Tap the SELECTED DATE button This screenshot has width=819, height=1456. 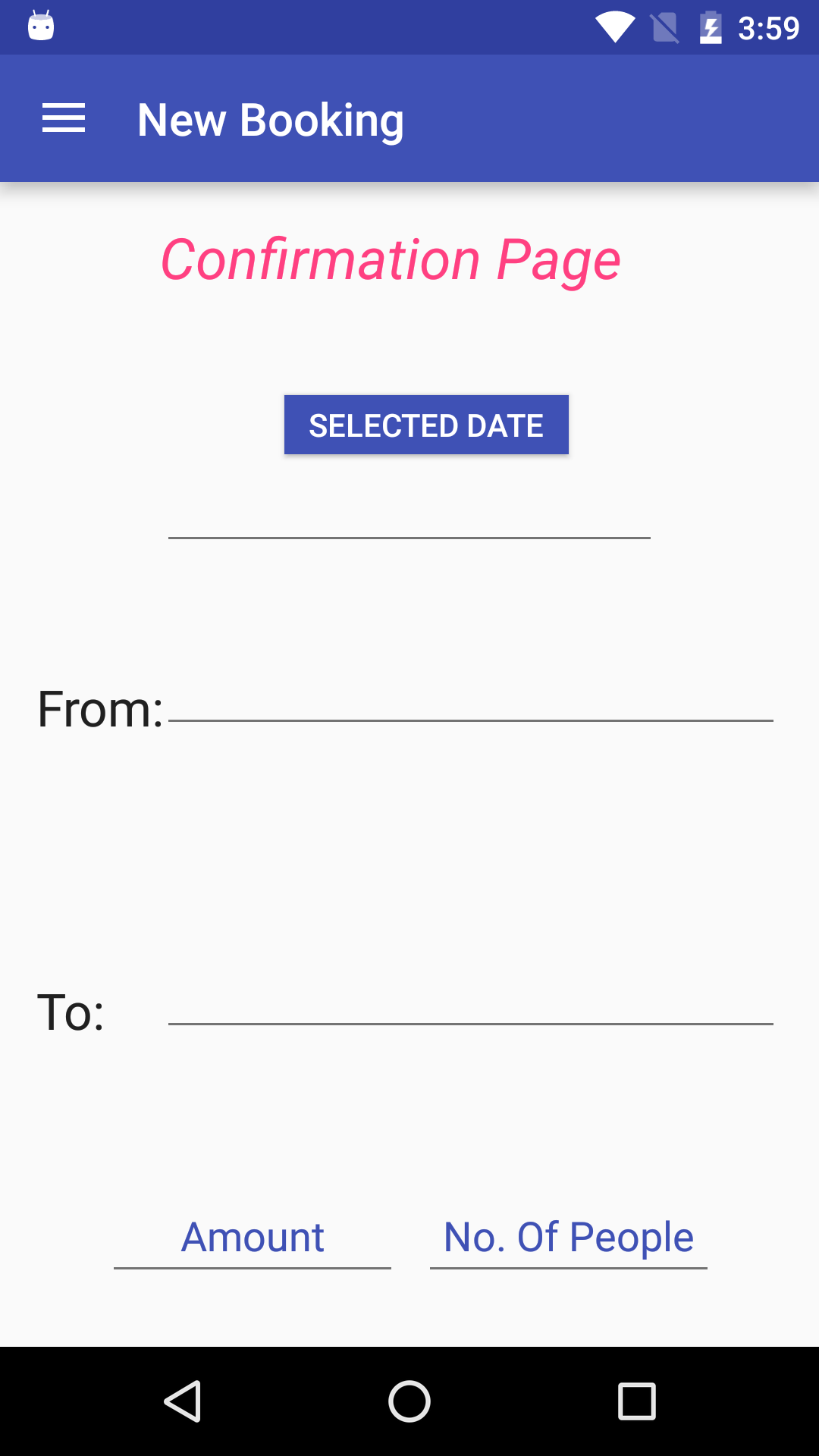(426, 425)
